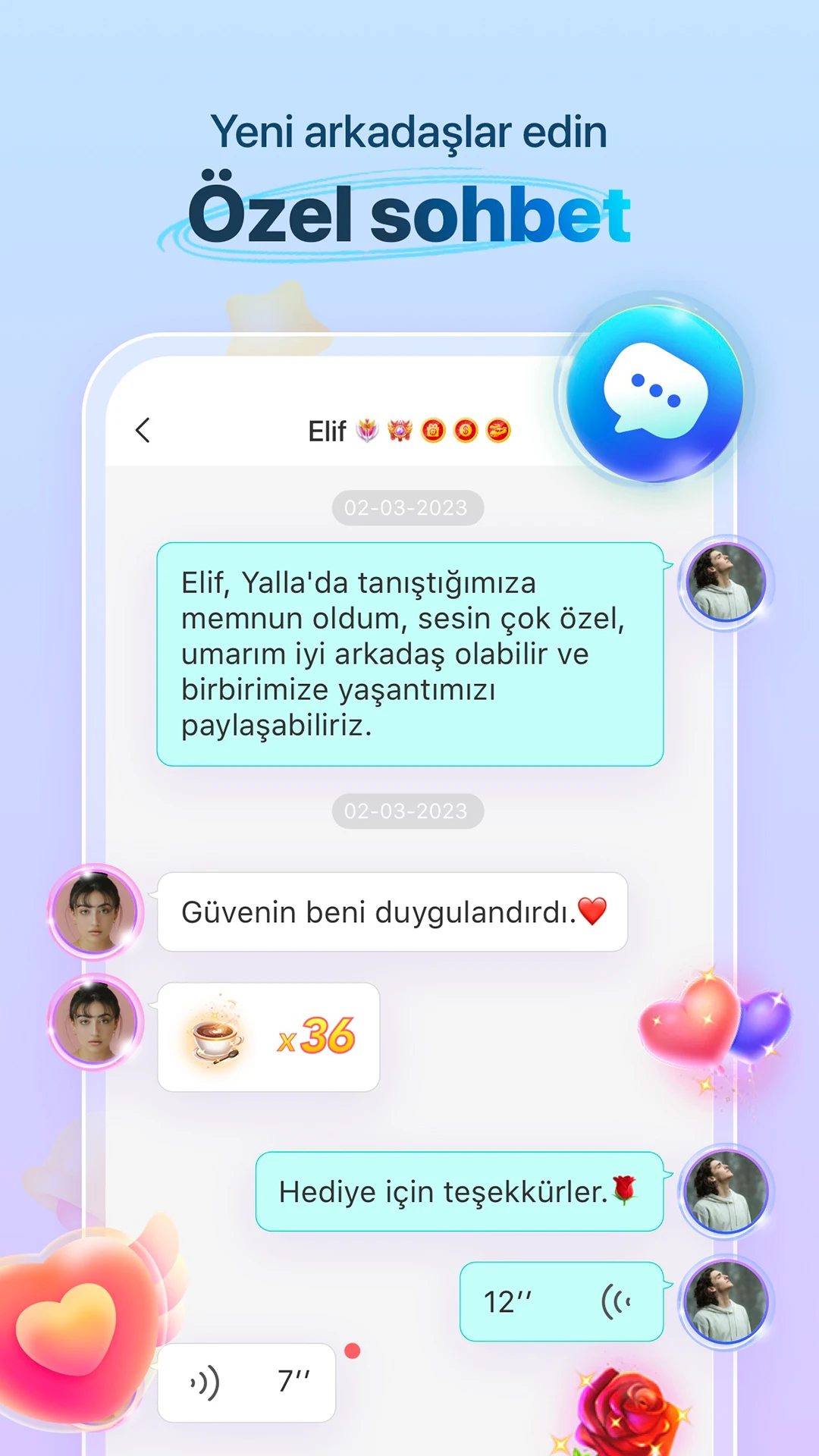Tap the dollar coin badge in the header
Viewport: 819px width, 1456px height.
[465, 429]
